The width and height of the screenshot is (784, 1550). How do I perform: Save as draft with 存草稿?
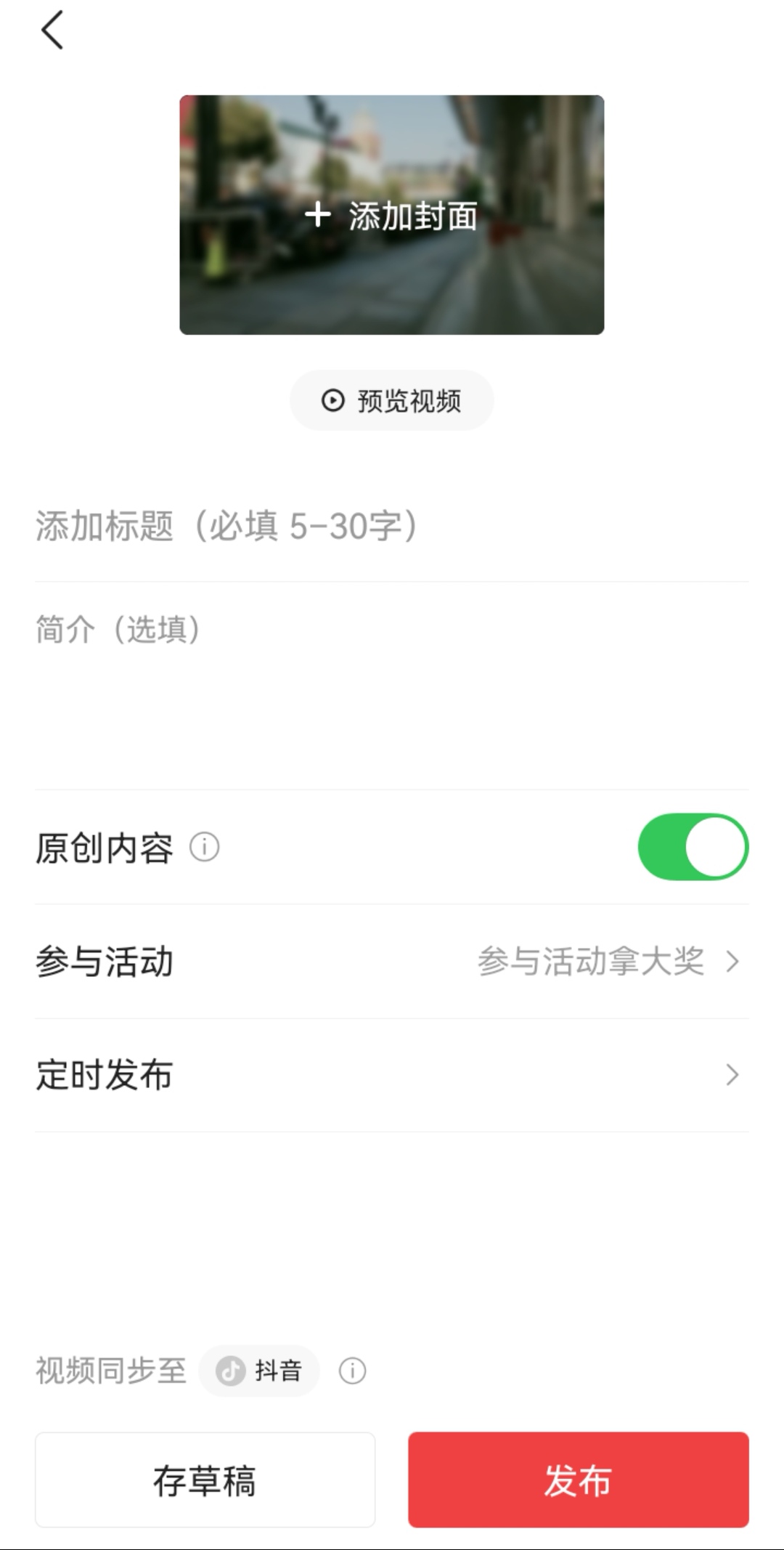(x=205, y=1480)
